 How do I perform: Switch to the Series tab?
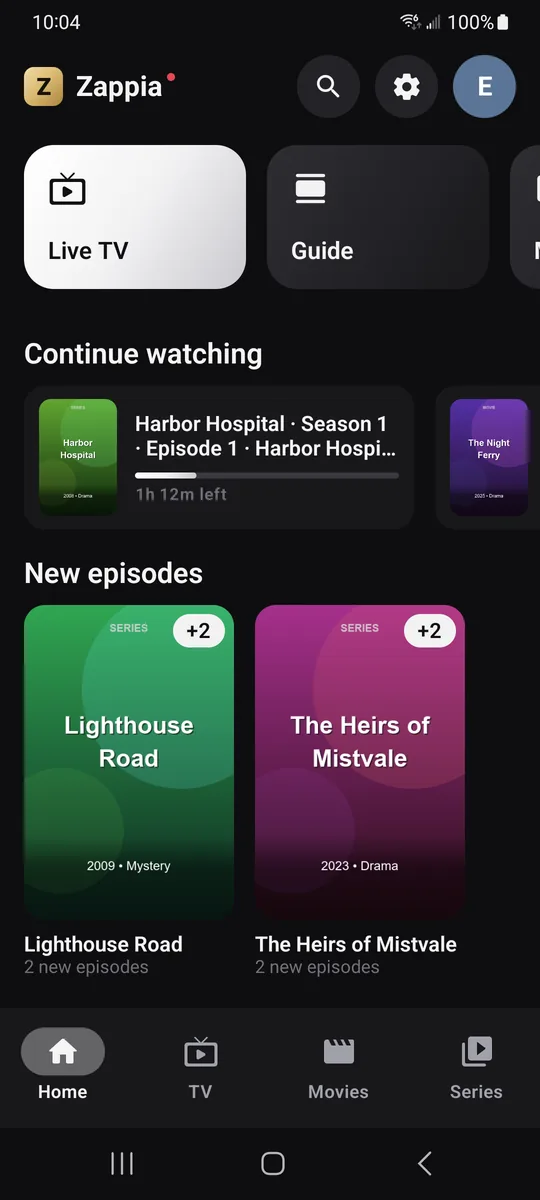(x=476, y=1066)
